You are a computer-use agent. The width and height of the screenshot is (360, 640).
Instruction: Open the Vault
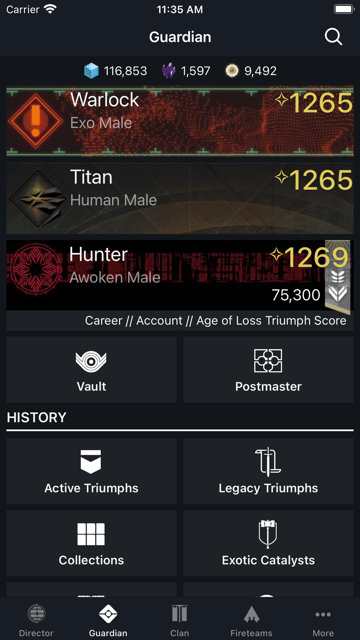point(91,370)
